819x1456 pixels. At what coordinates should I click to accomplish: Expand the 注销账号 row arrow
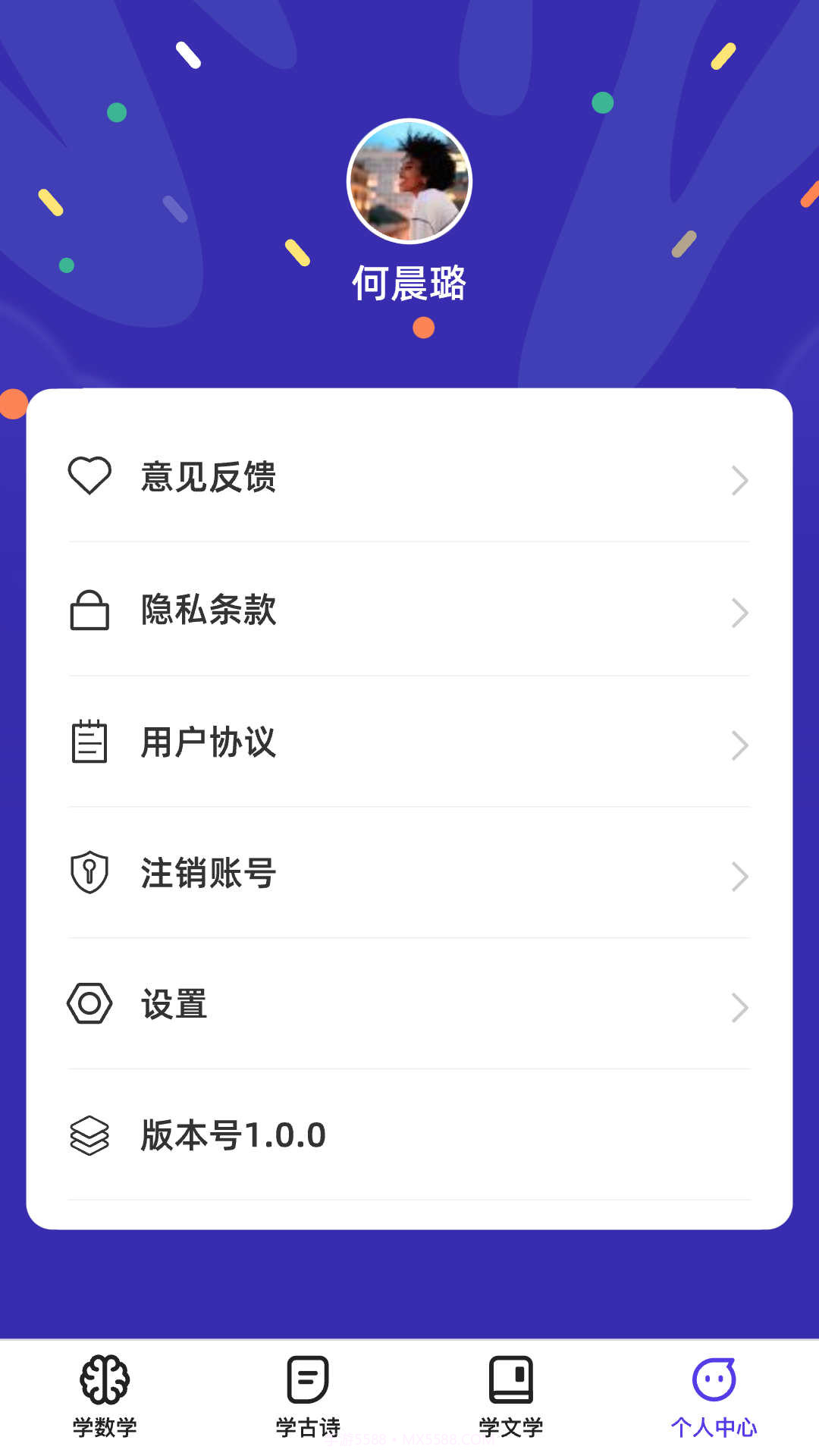point(739,877)
